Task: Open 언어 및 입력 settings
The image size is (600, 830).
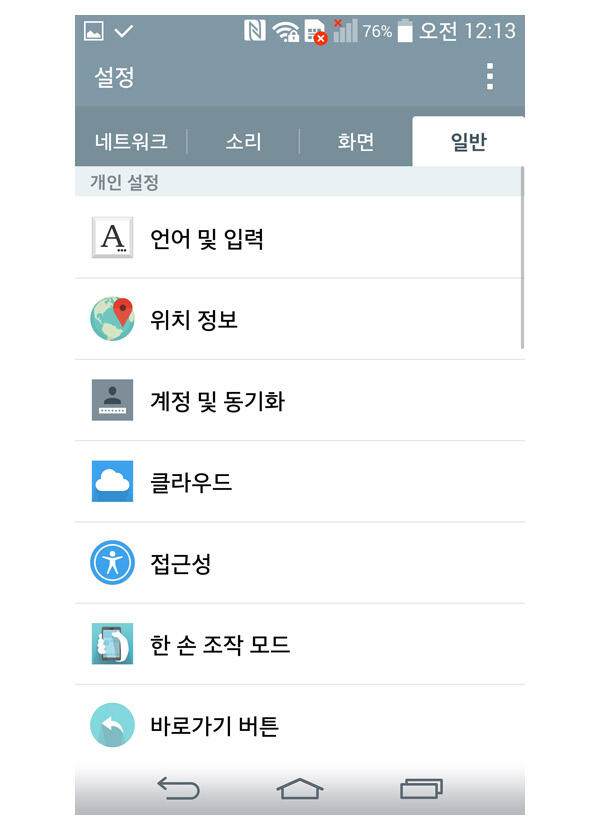Action: (x=300, y=237)
